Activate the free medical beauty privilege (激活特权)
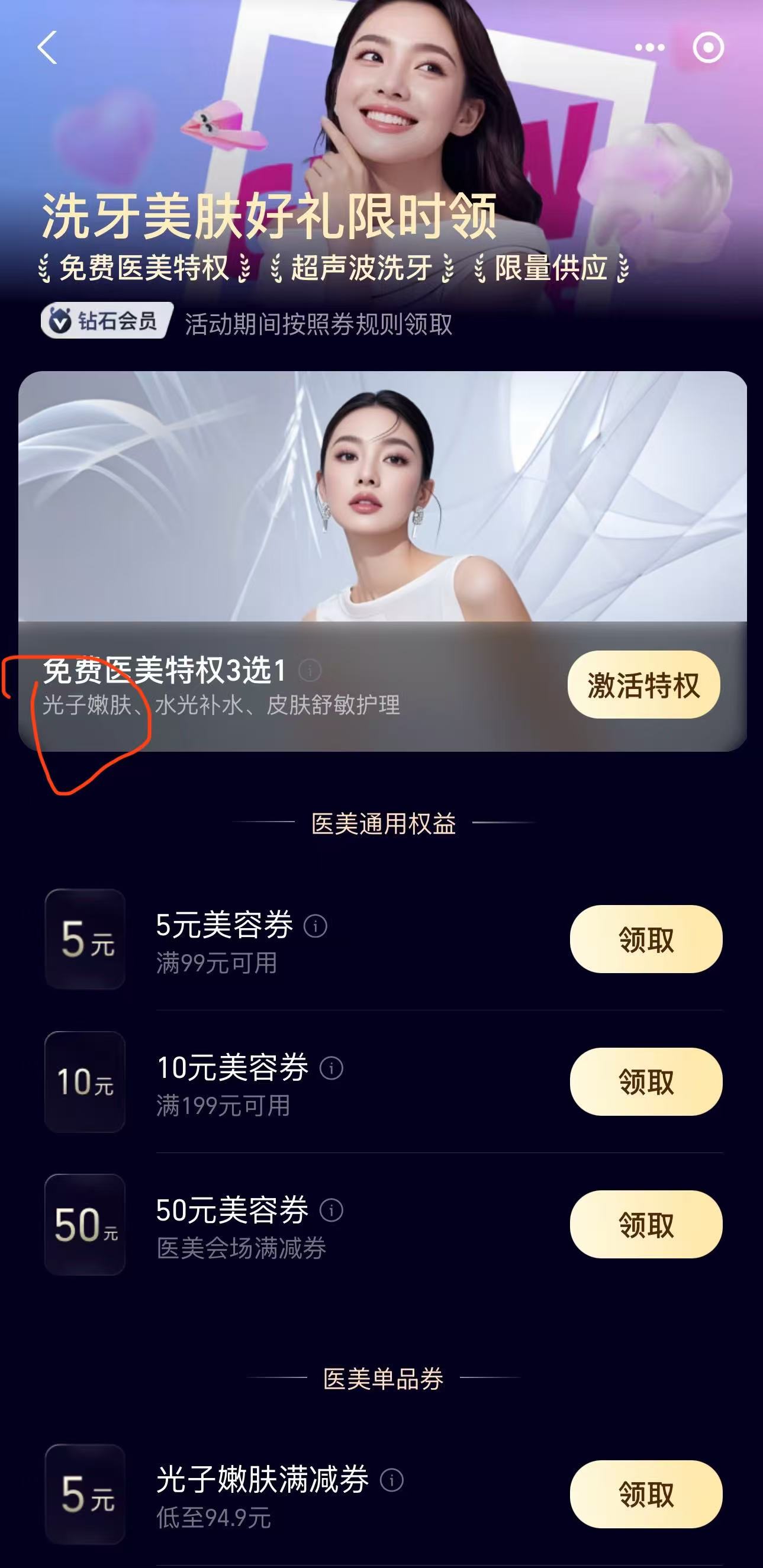Screen dimensions: 763x1568 (643, 685)
